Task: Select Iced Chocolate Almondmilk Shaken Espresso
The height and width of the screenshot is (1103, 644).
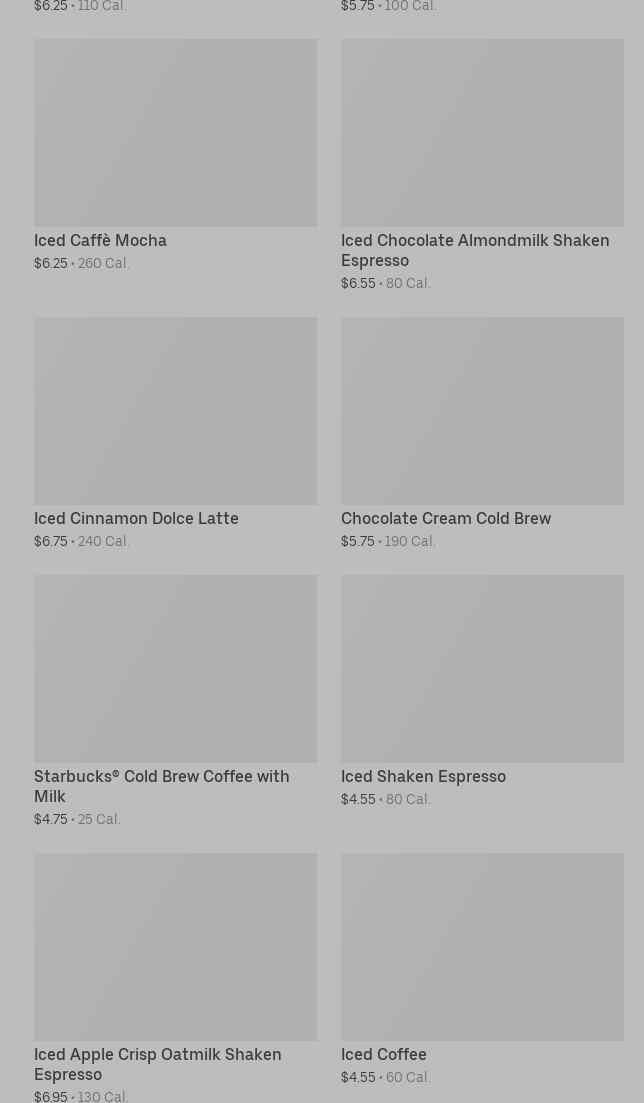Action: (482, 165)
